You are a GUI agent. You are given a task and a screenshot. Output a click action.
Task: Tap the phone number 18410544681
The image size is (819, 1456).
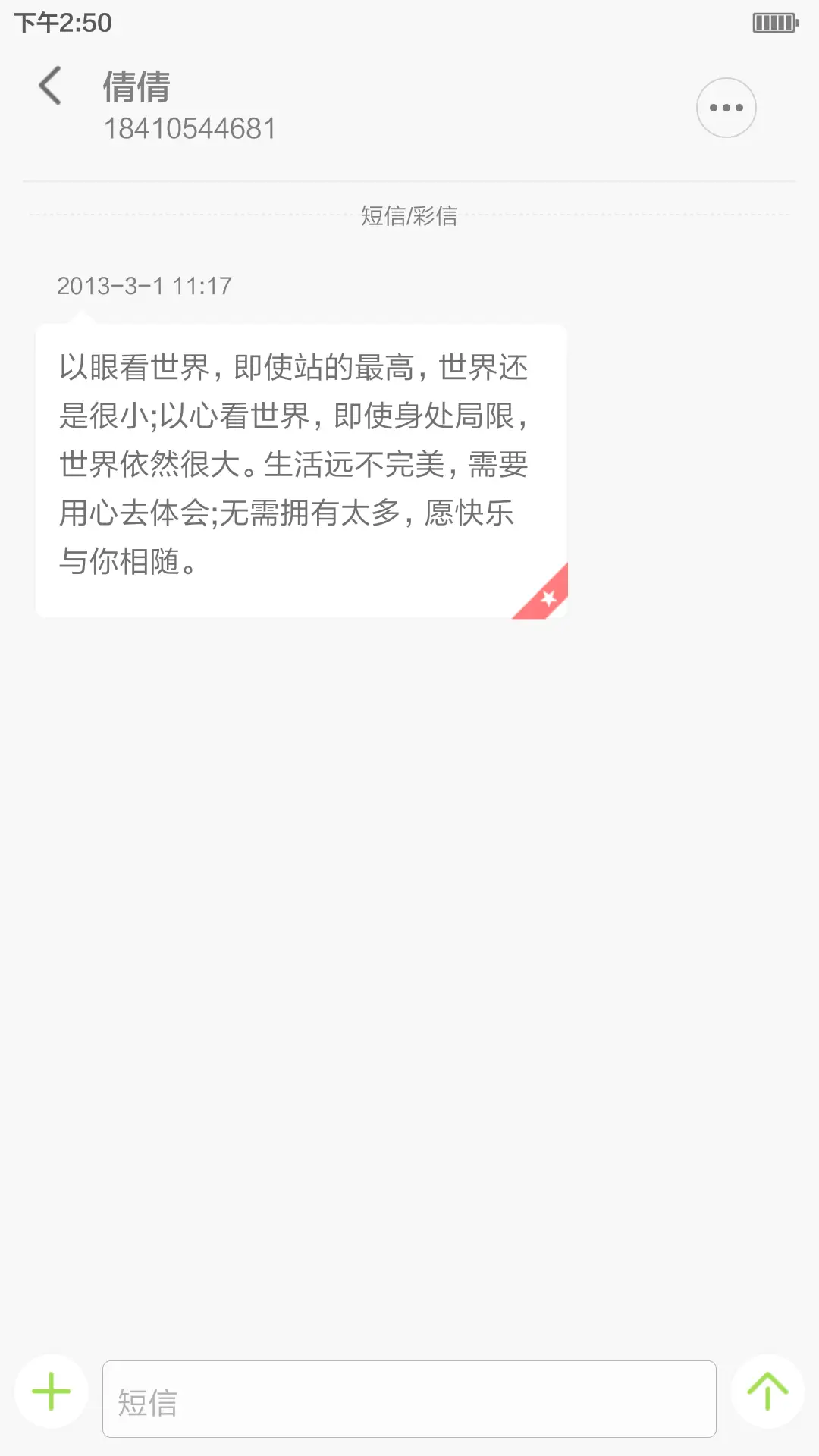190,127
